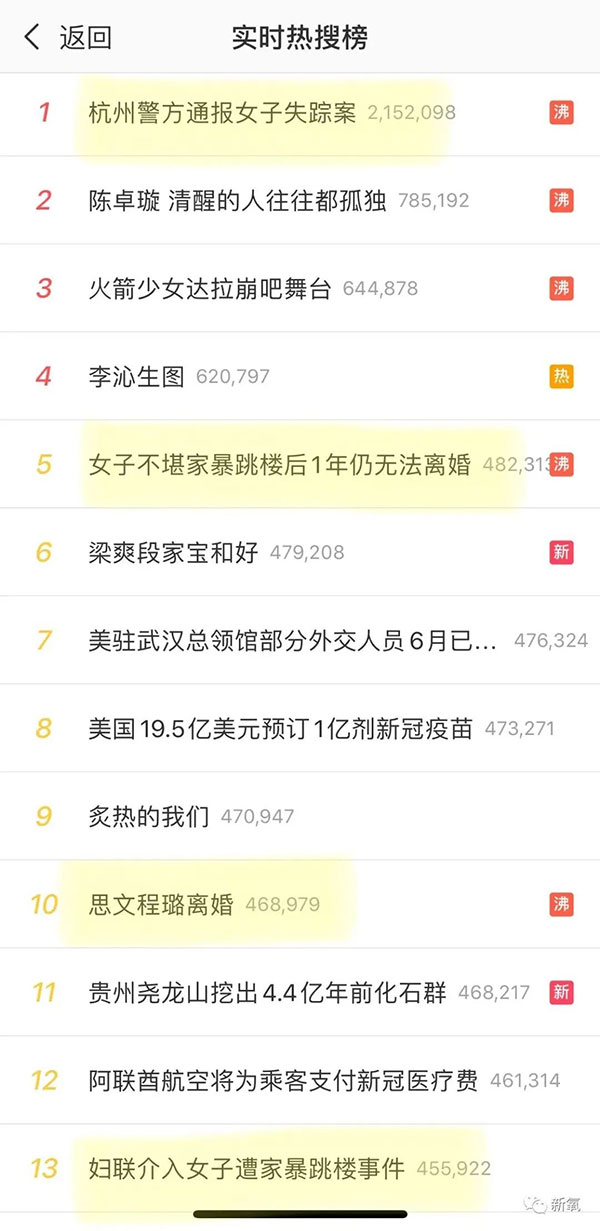The image size is (600, 1231).
Task: Open the topic 火箭少女达拉崩吧舞台
Action: pyautogui.click(x=210, y=288)
